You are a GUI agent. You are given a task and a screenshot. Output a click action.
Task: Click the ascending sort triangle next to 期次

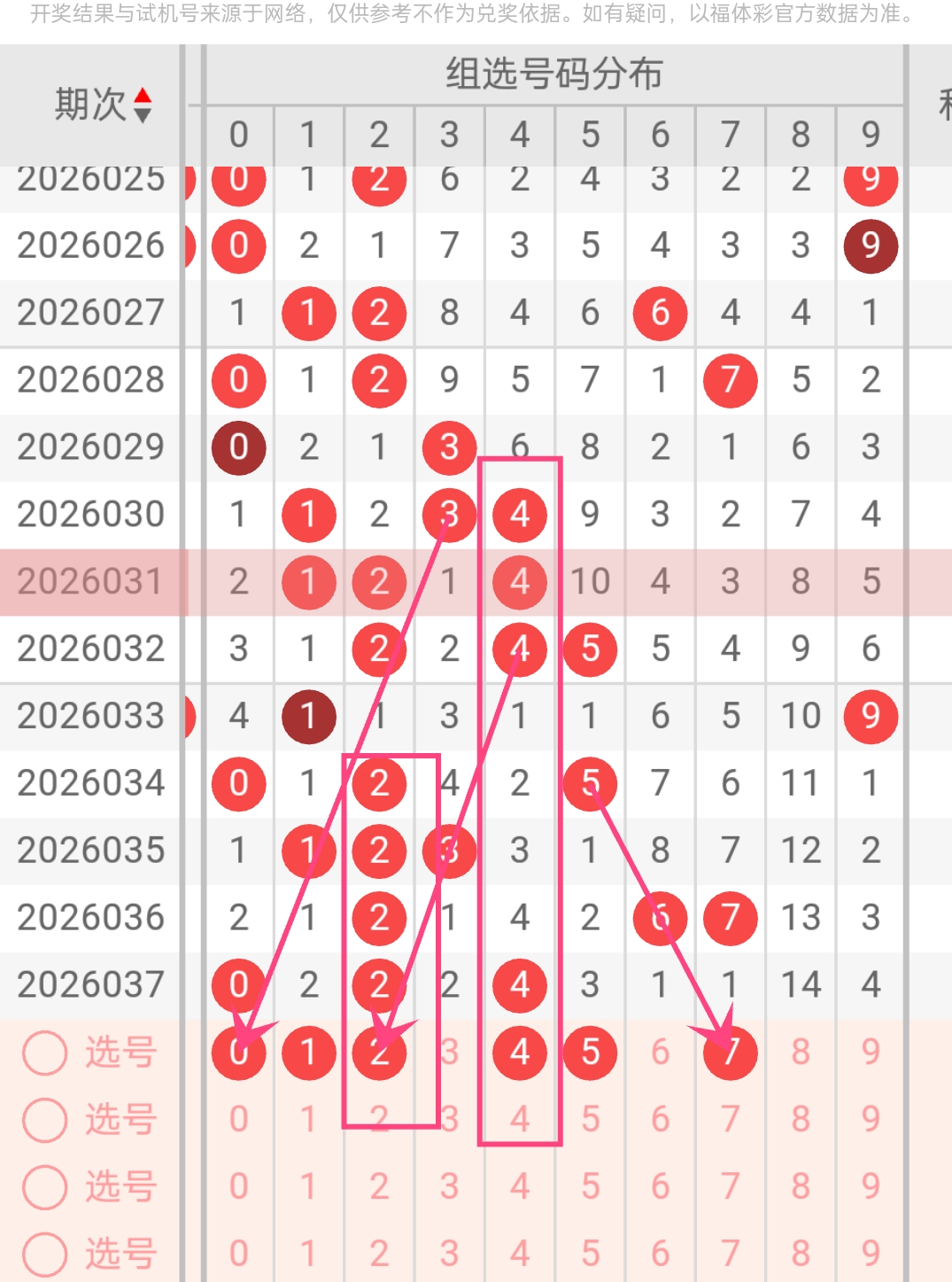coord(143,94)
